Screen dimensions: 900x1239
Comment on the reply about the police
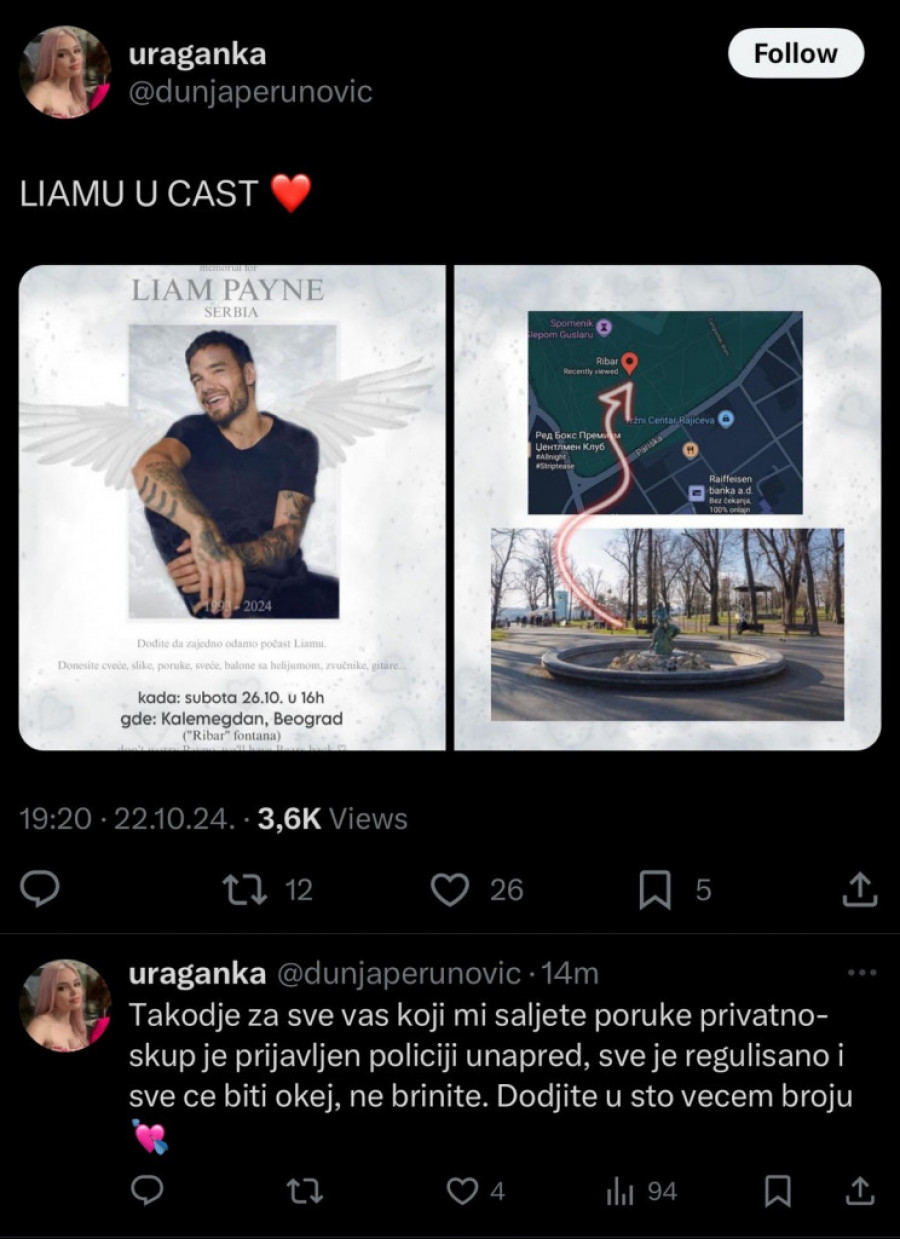coord(148,1190)
